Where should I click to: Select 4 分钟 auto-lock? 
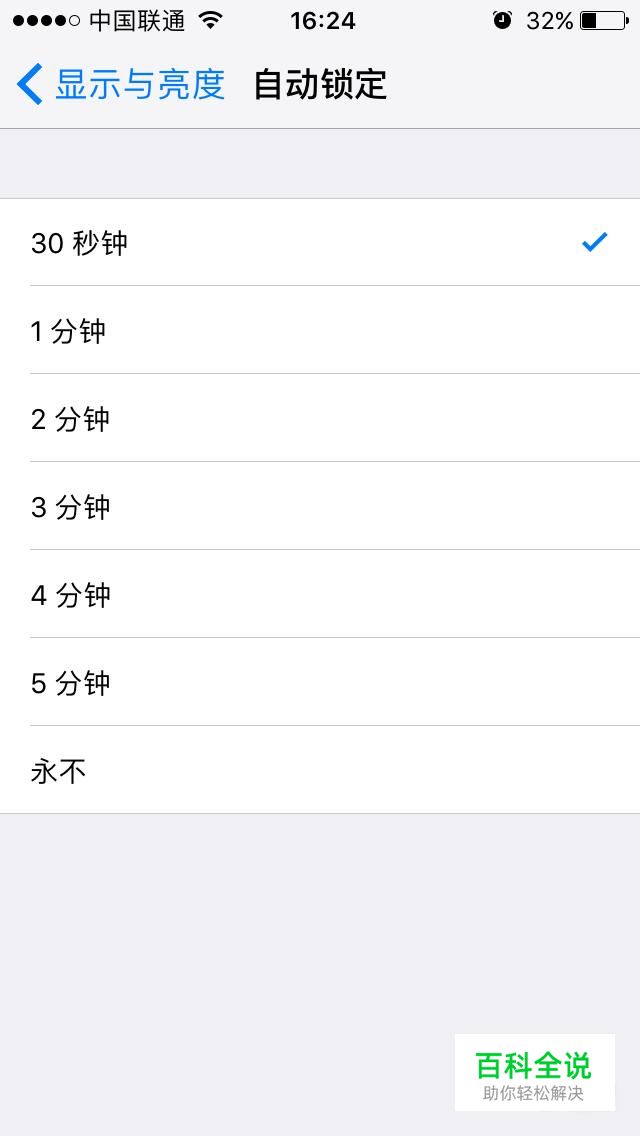pos(320,594)
